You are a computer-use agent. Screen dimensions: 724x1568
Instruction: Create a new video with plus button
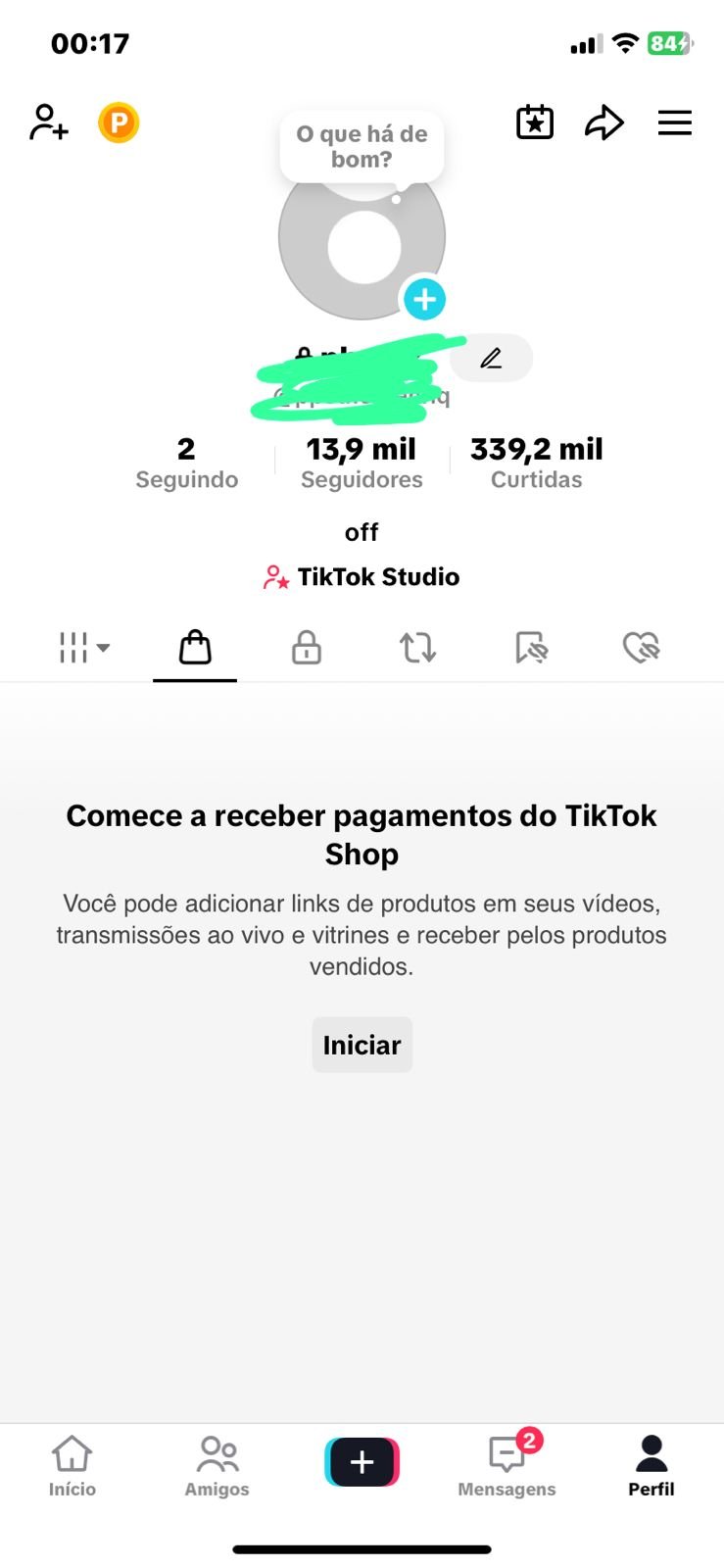coord(362,1462)
